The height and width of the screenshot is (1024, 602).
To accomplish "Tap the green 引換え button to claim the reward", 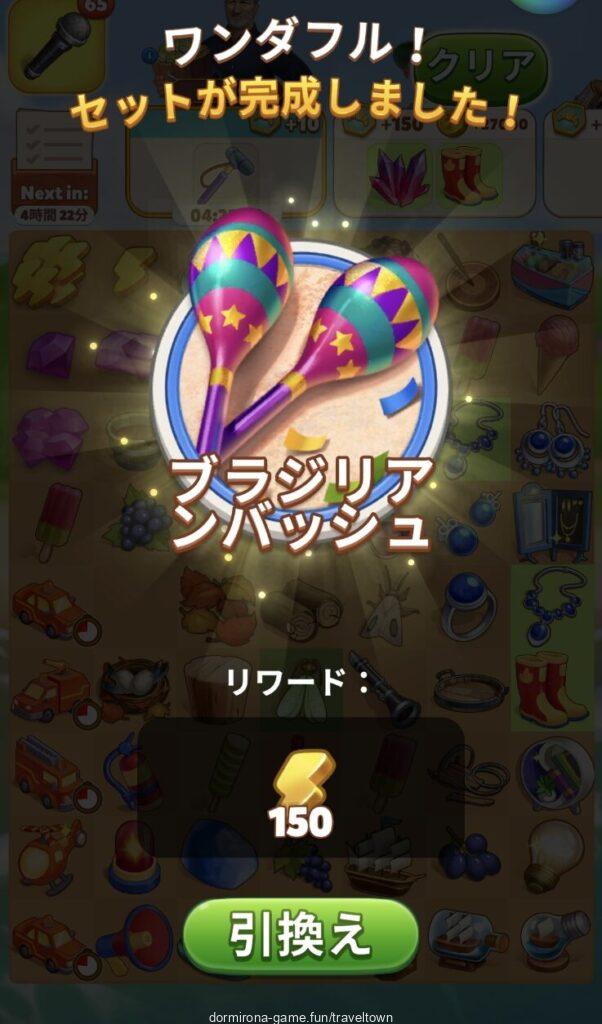I will [x=300, y=938].
